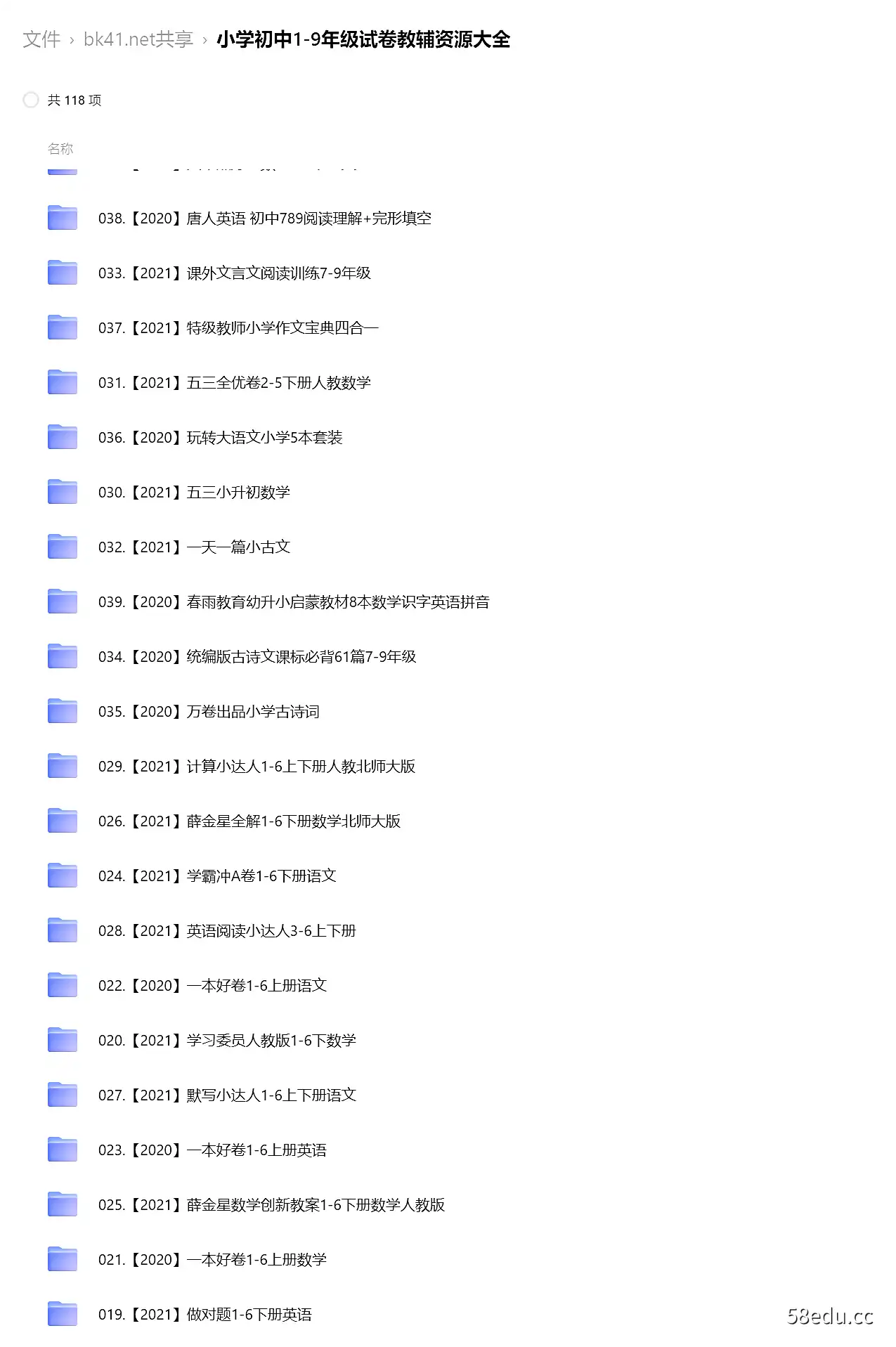Viewport: 896px width, 1347px height.
Task: Open folder 036 玩转大语文小学5本套装
Action: pos(220,438)
